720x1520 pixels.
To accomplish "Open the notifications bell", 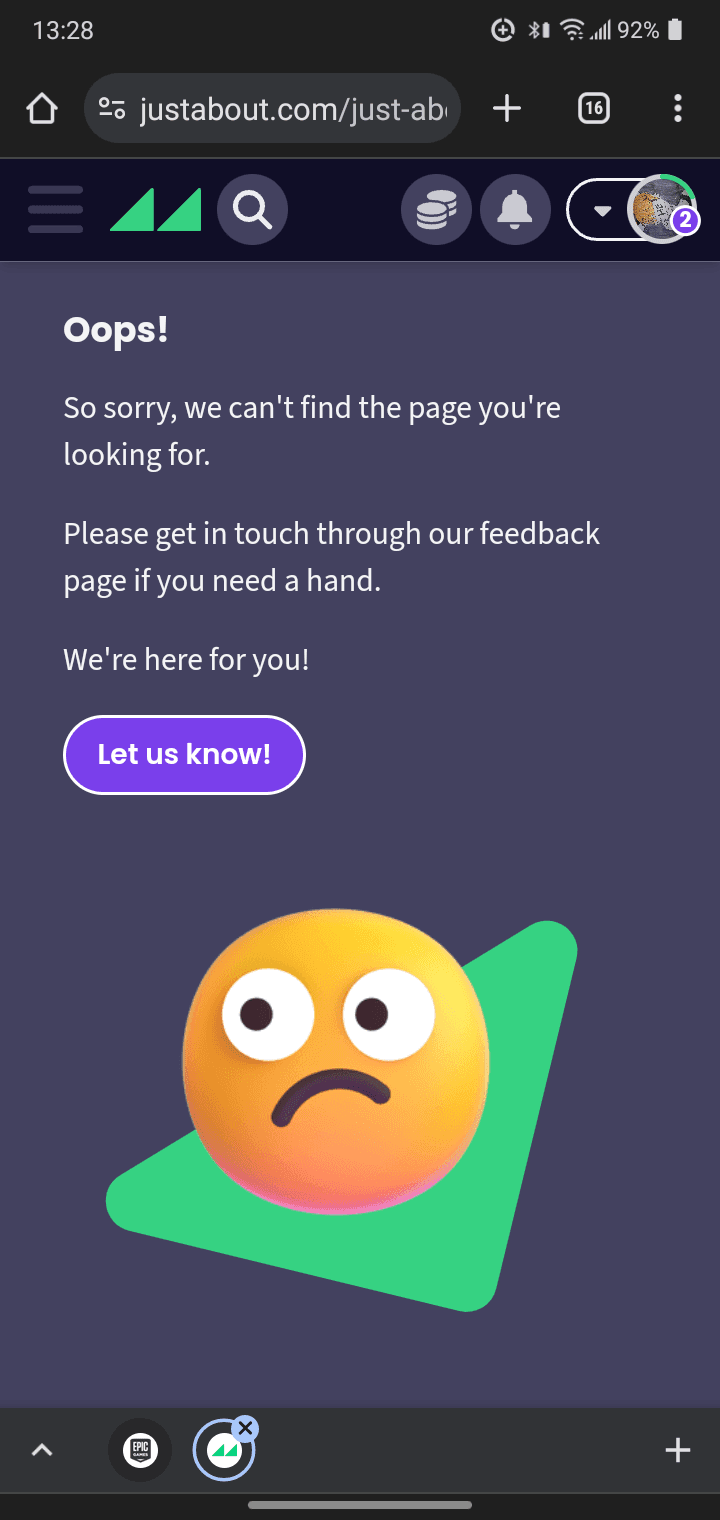I will coord(515,210).
